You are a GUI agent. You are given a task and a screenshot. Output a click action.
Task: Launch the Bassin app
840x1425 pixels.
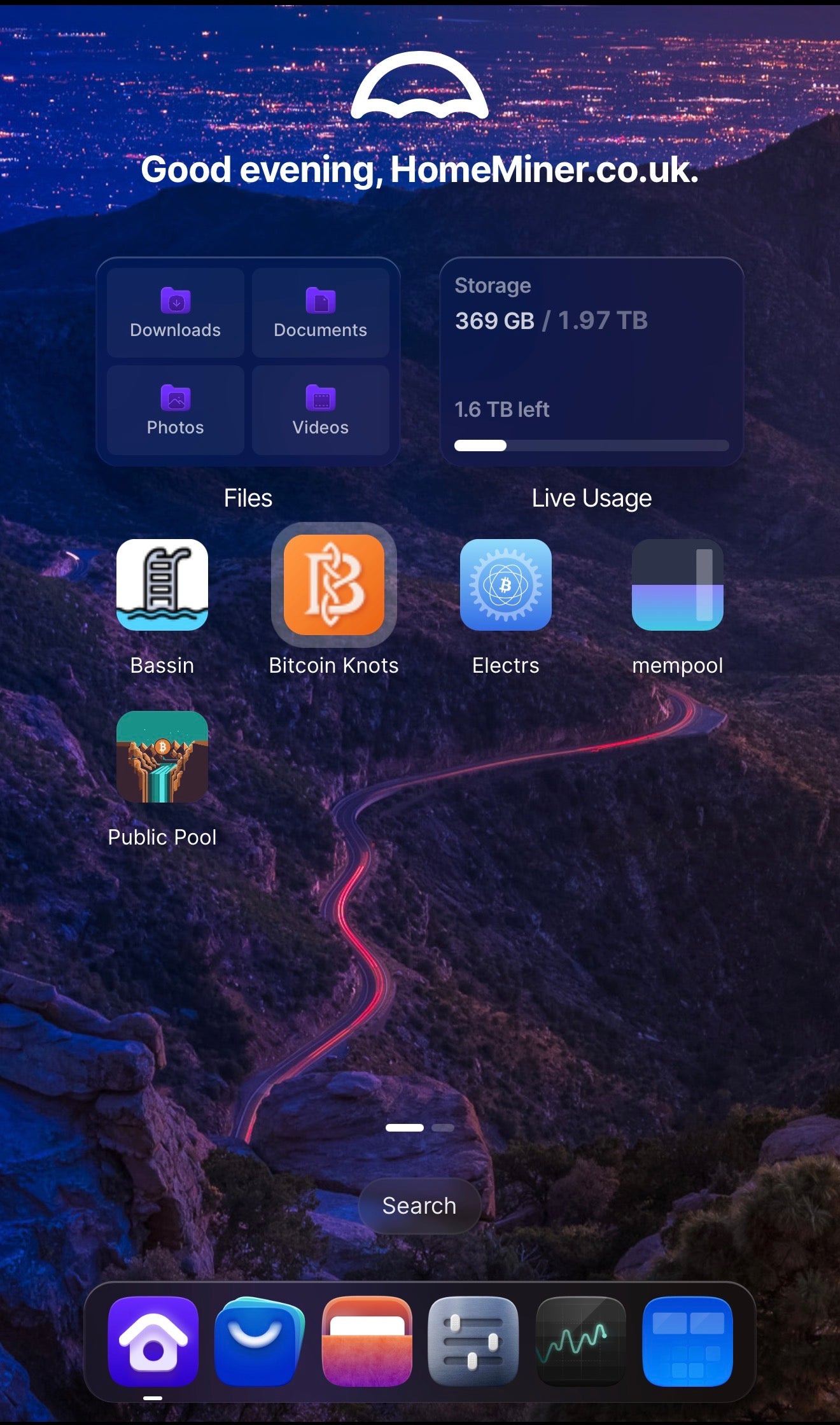click(162, 585)
